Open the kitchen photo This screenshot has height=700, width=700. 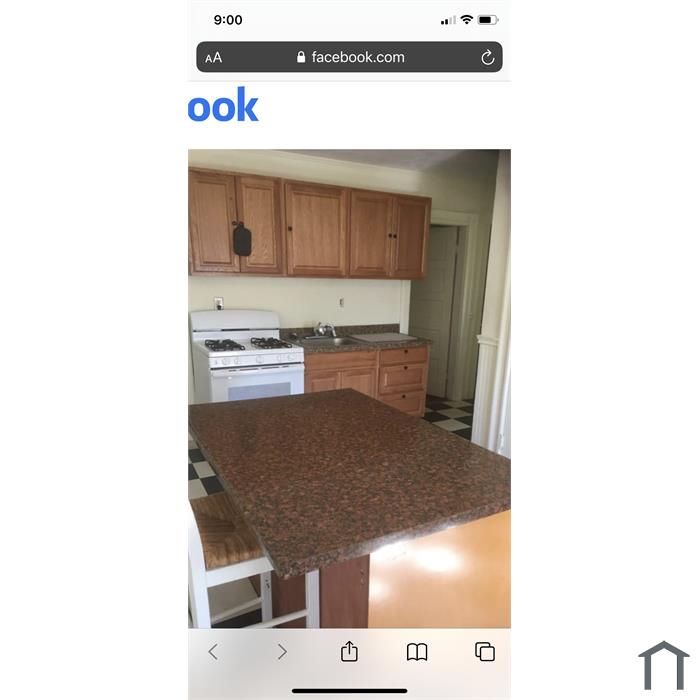coord(349,388)
